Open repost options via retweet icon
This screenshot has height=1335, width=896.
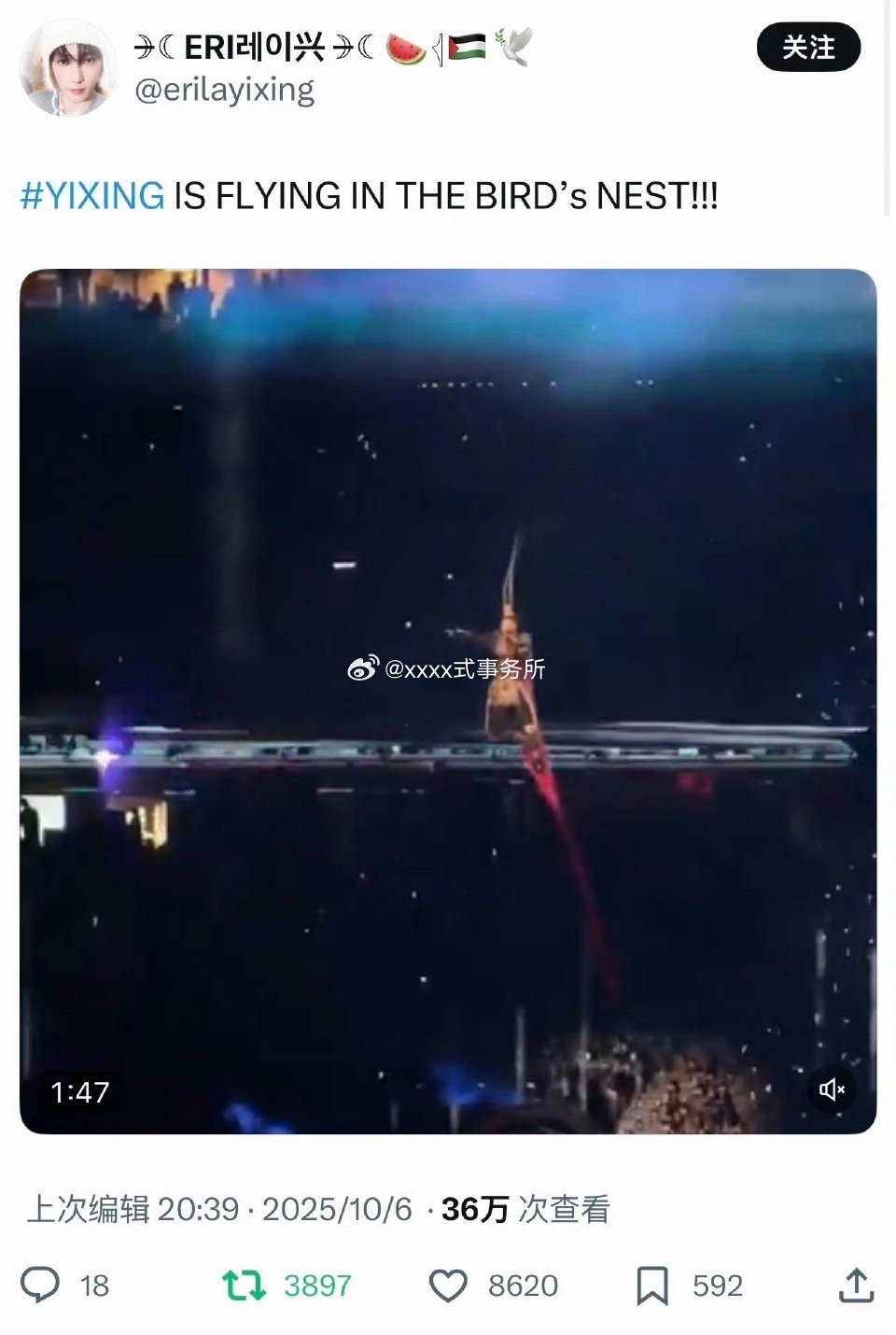245,1286
